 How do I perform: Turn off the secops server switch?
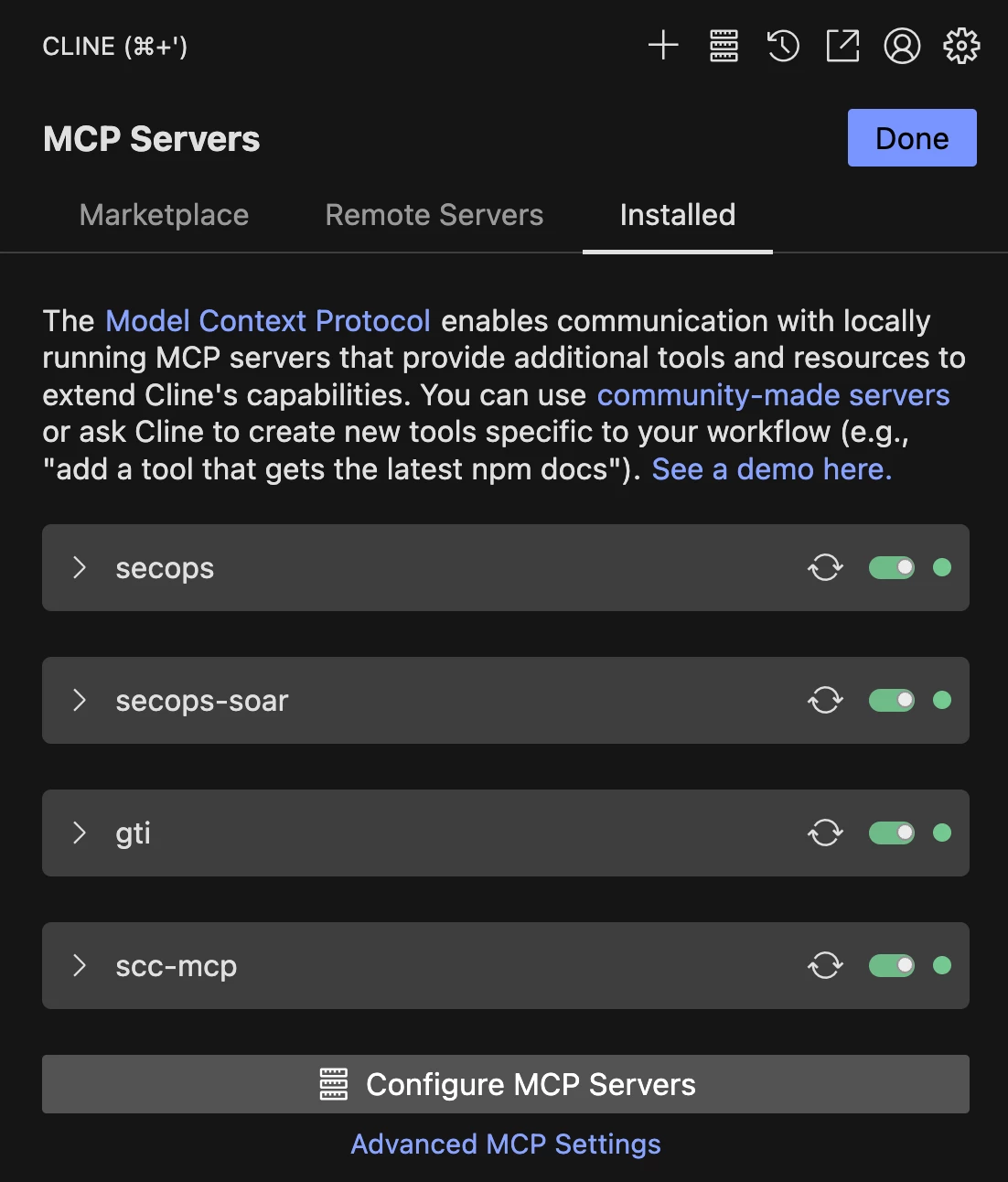pos(892,567)
